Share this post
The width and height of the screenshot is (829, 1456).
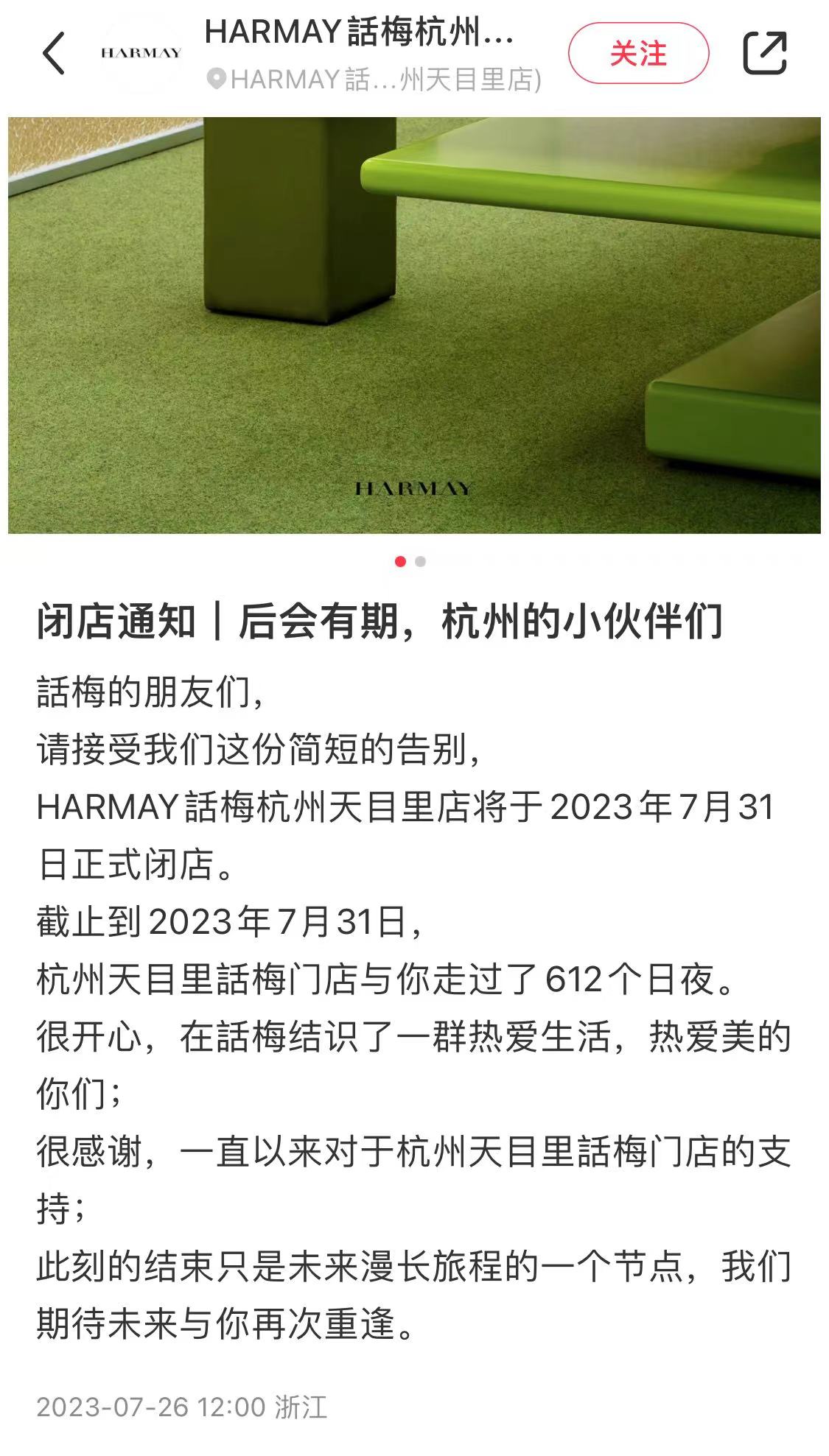(764, 53)
